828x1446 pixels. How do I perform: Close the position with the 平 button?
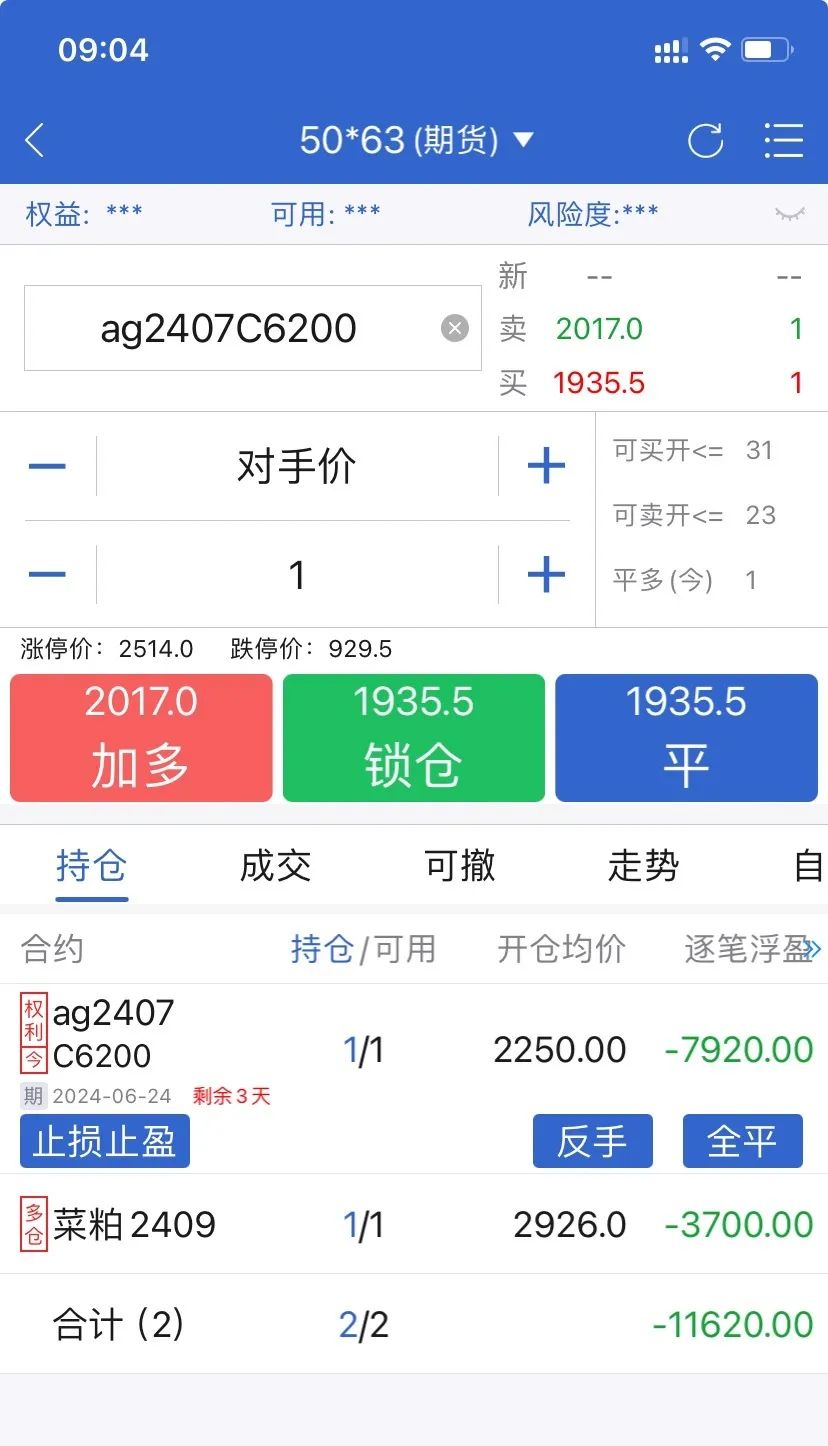point(686,738)
